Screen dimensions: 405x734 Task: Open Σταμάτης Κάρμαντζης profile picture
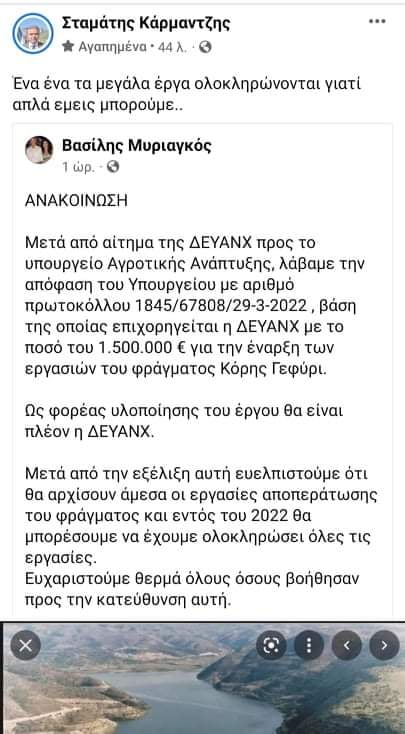pos(33,34)
